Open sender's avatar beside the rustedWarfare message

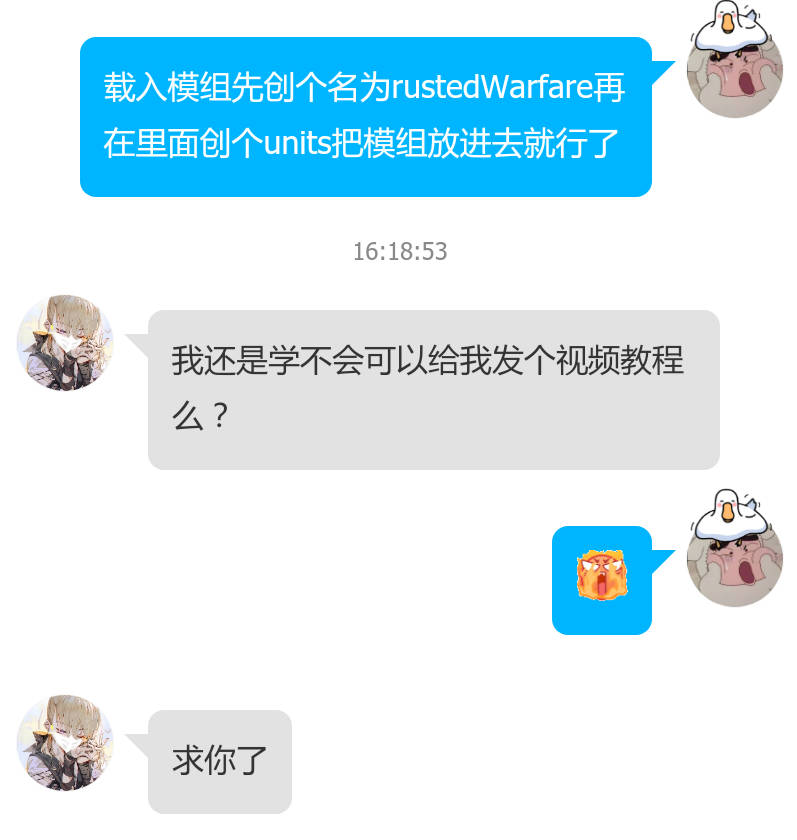pos(734,68)
